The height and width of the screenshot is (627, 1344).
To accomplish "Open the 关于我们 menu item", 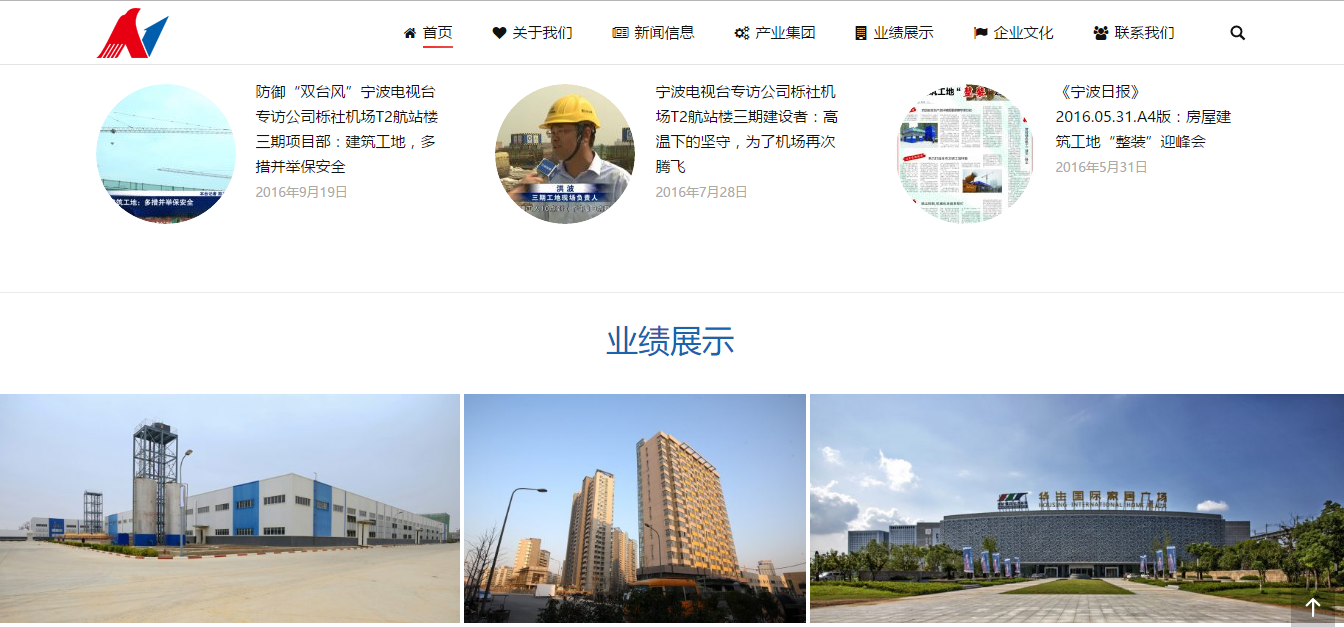I will pyautogui.click(x=533, y=33).
